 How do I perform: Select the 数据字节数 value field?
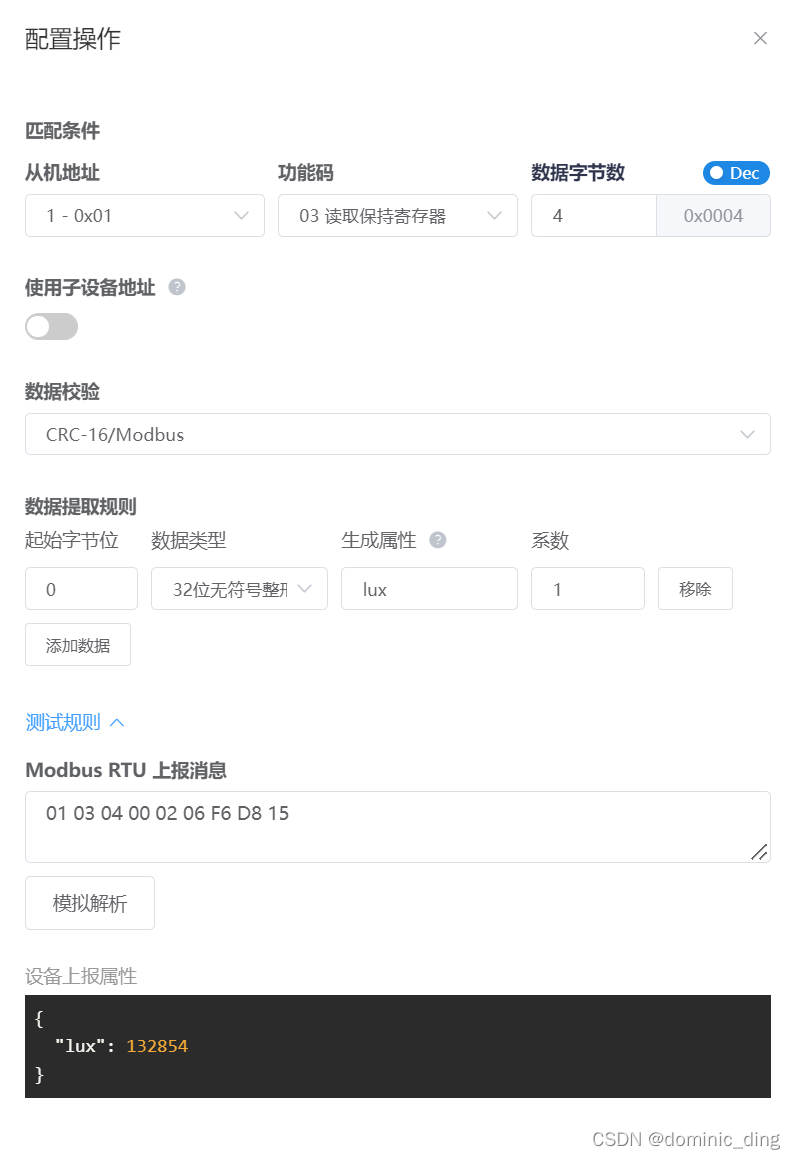click(x=594, y=215)
